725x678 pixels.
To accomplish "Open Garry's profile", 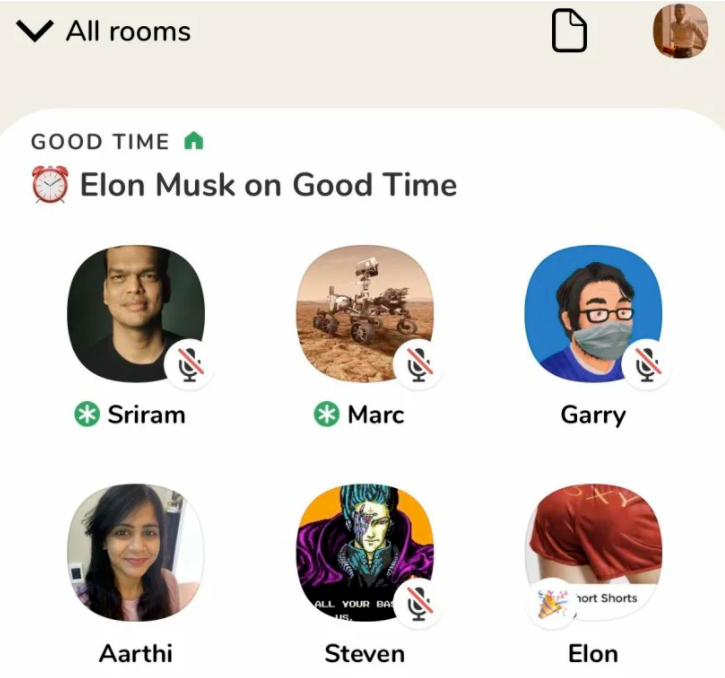I will (593, 314).
